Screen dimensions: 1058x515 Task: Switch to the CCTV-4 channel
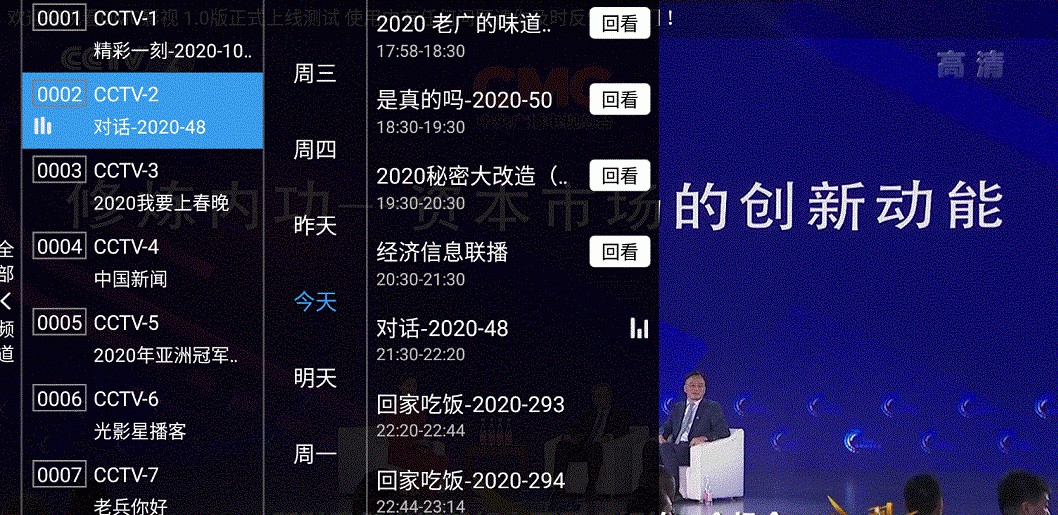(x=142, y=262)
